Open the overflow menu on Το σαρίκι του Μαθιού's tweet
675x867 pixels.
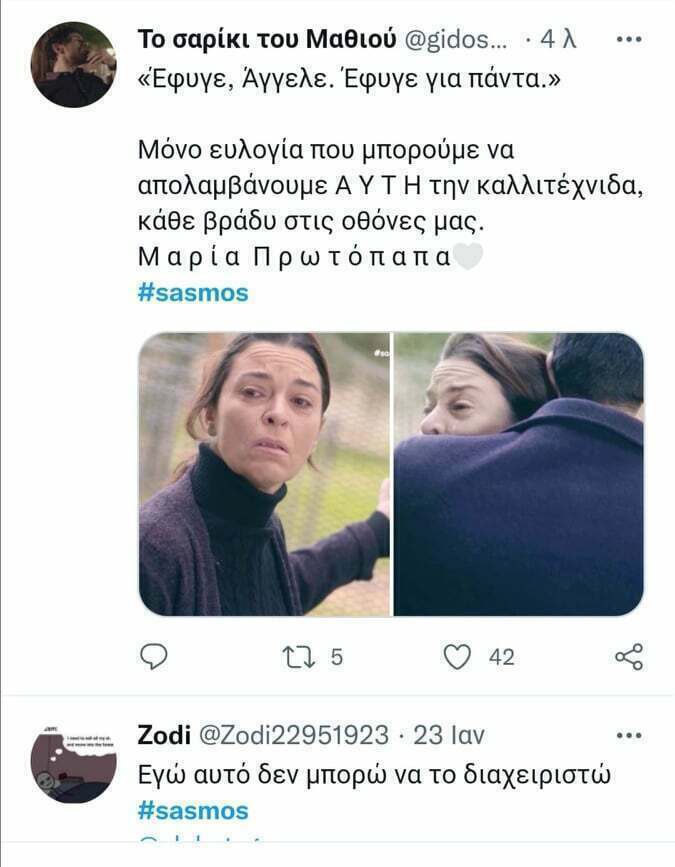pos(627,39)
